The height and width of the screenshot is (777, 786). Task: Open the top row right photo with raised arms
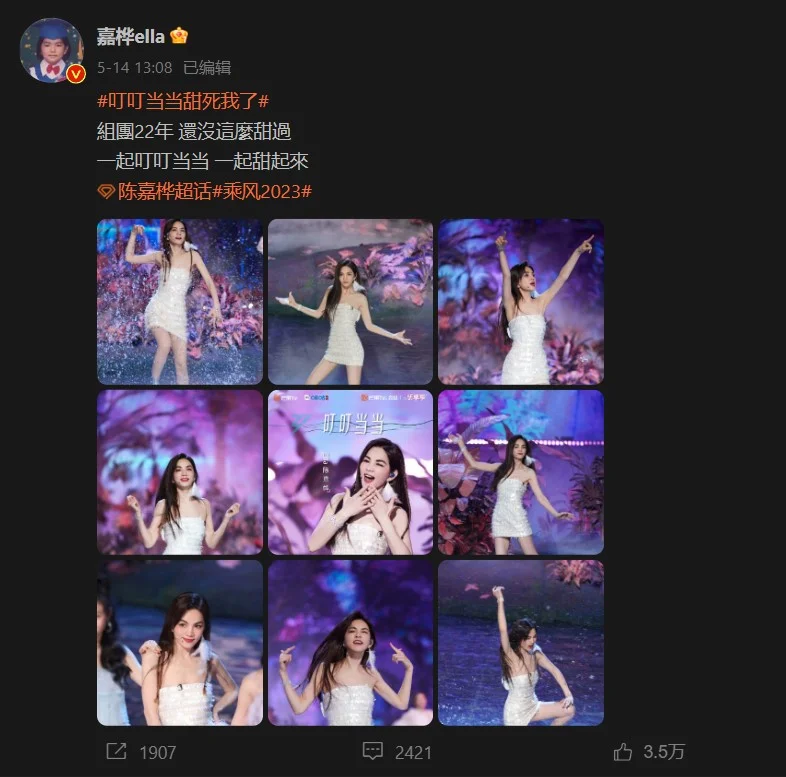pos(521,302)
